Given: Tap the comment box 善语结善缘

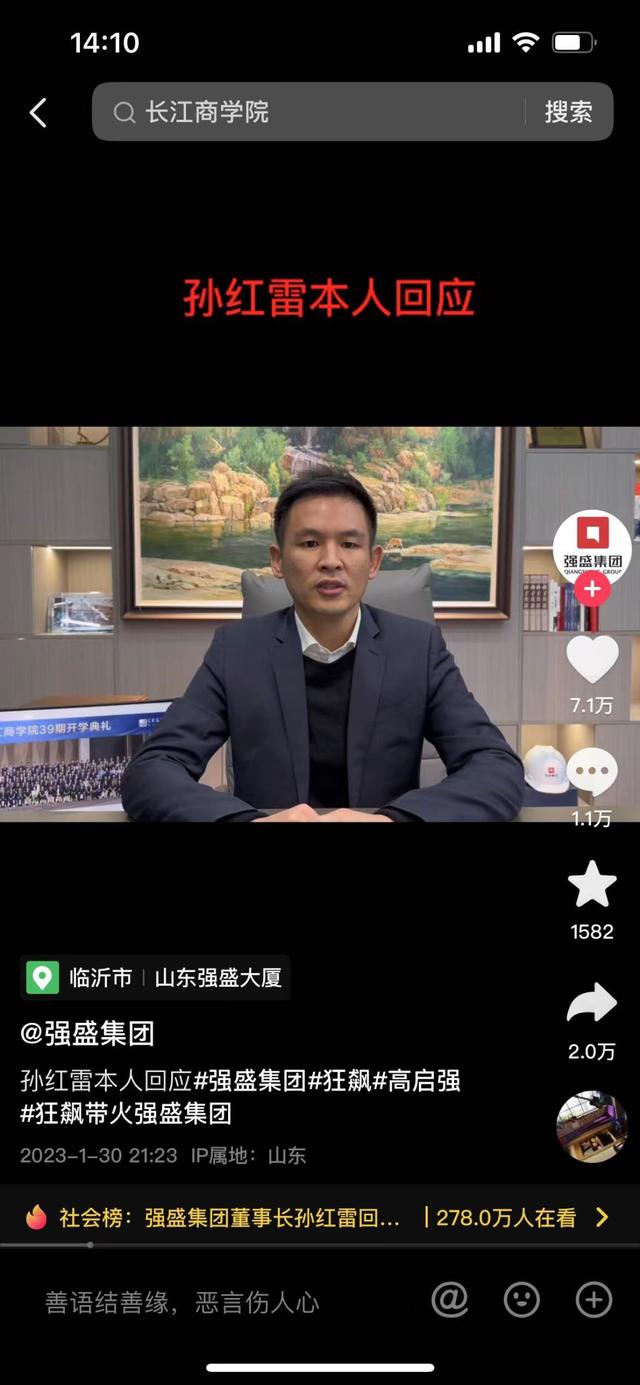Looking at the screenshot, I should tap(182, 1302).
